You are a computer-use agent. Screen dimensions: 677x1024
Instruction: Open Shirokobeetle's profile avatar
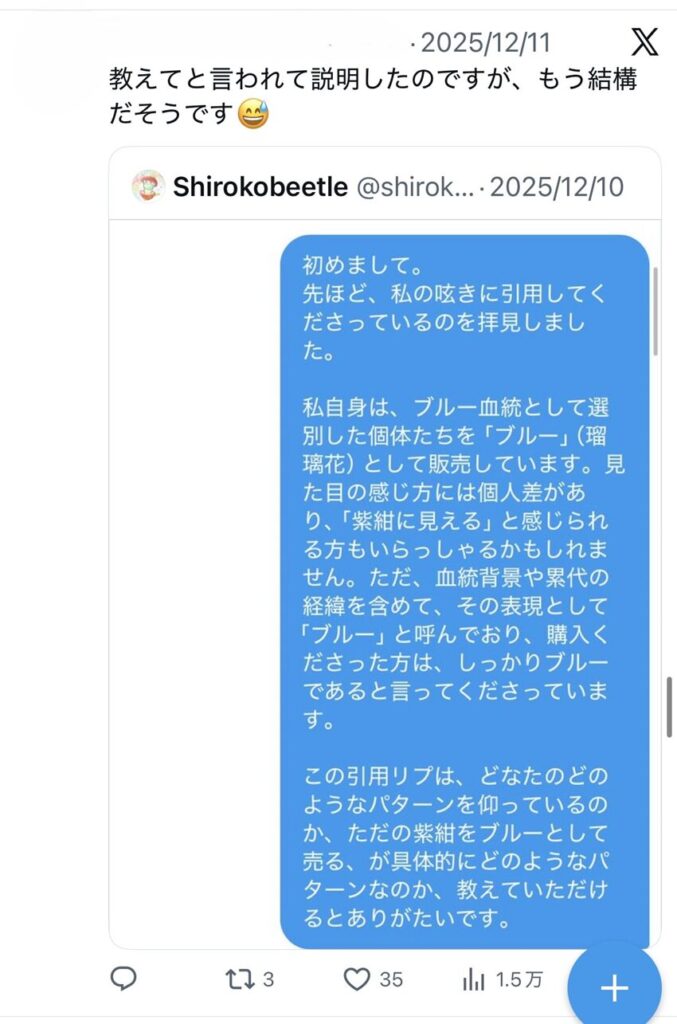point(148,187)
